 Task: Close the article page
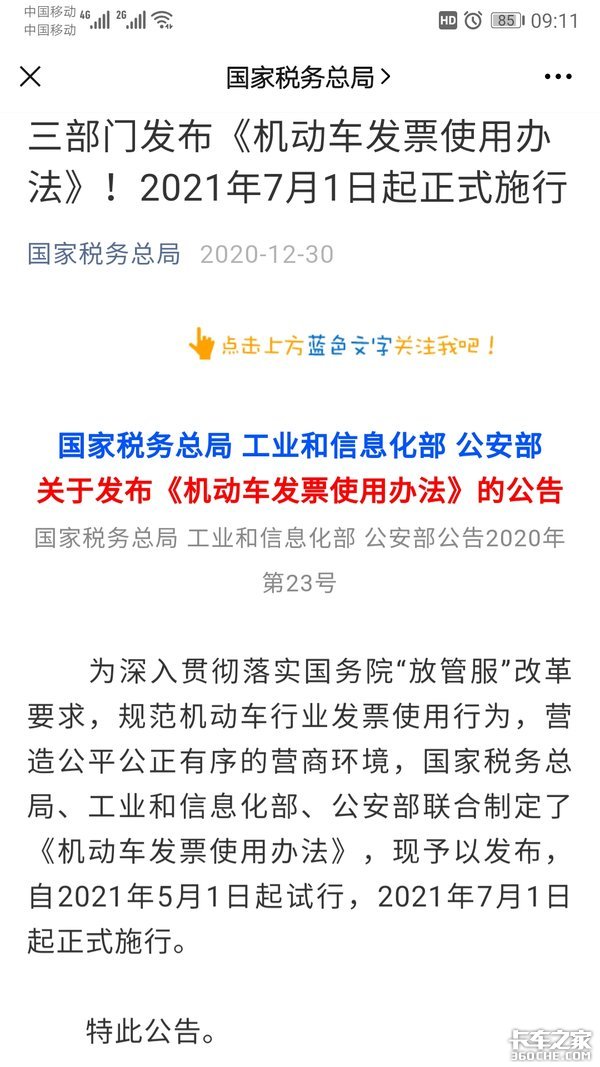[x=31, y=76]
